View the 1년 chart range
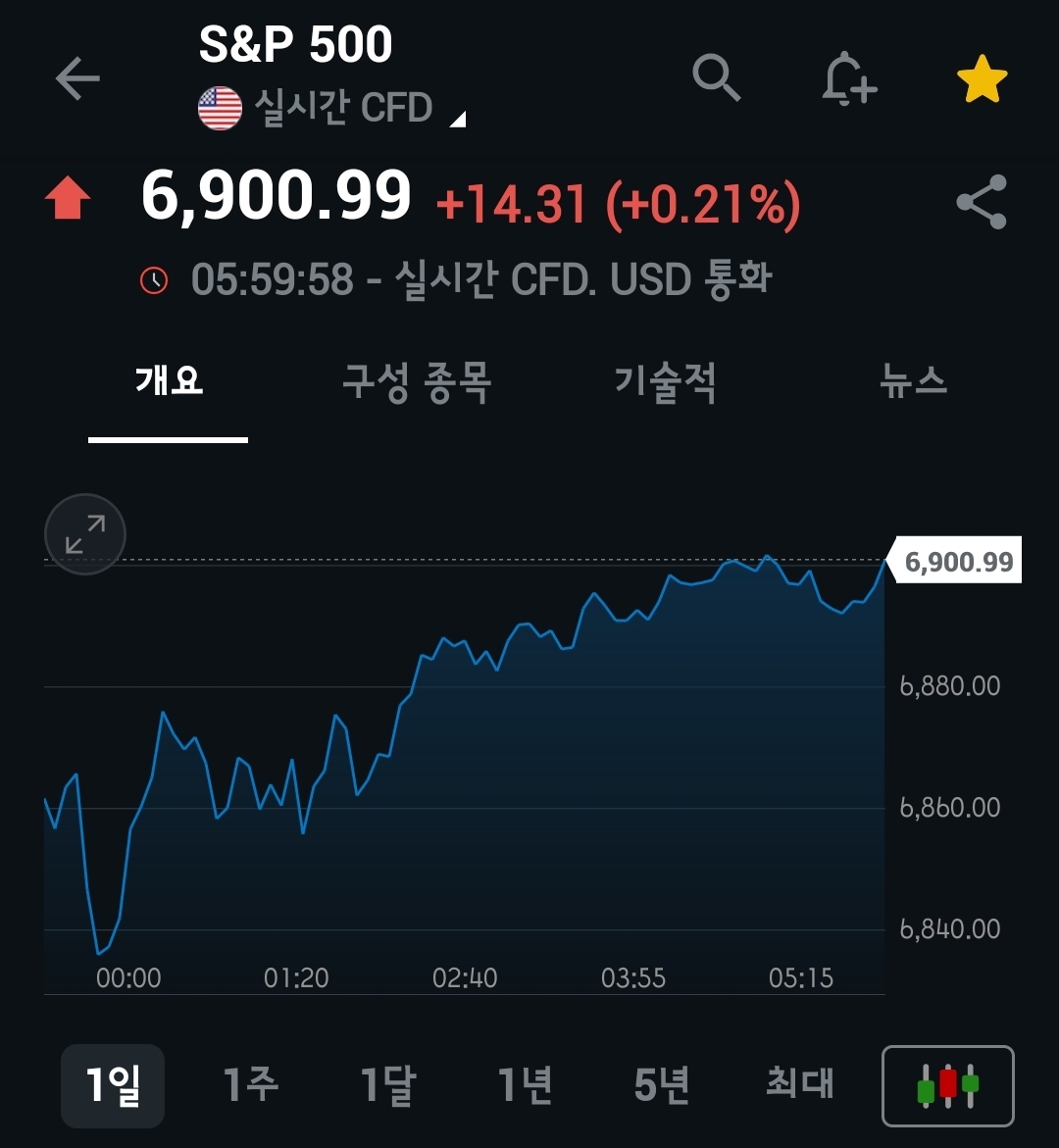Image resolution: width=1059 pixels, height=1148 pixels. click(526, 1086)
